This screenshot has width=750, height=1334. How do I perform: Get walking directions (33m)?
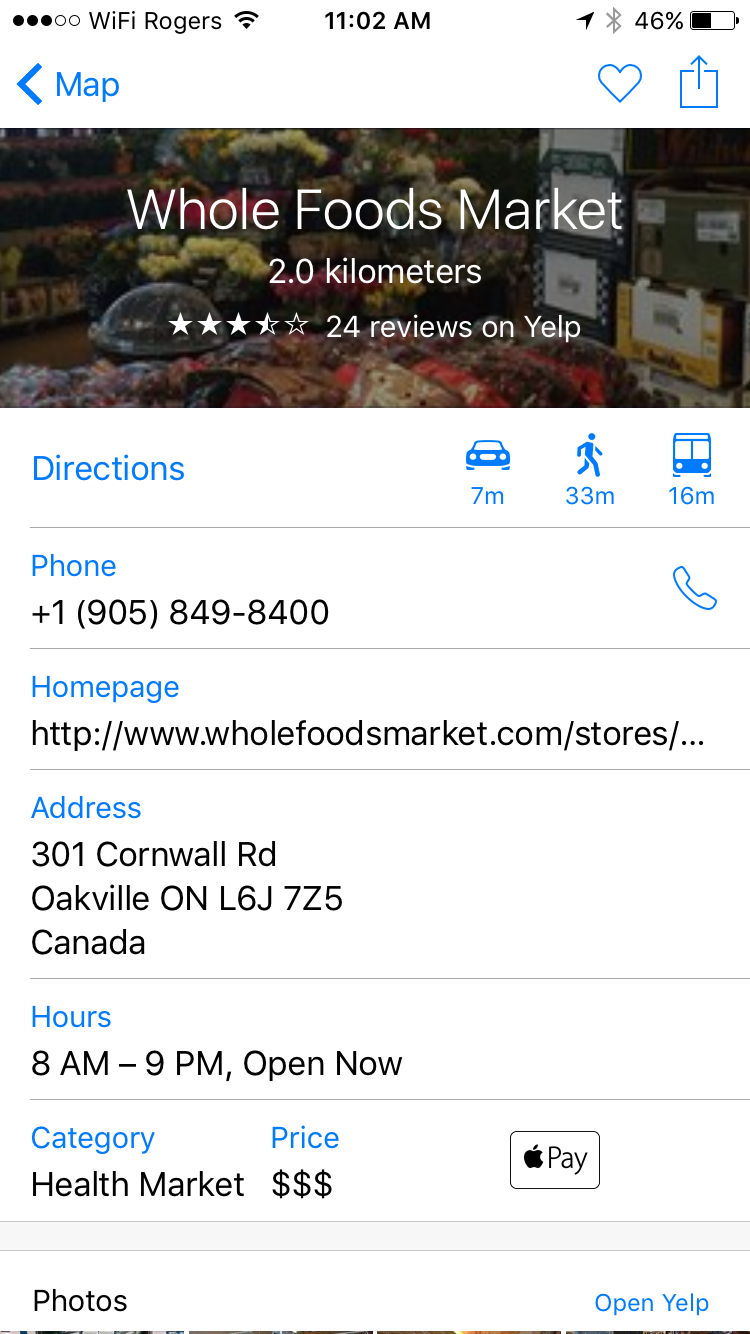click(x=589, y=468)
